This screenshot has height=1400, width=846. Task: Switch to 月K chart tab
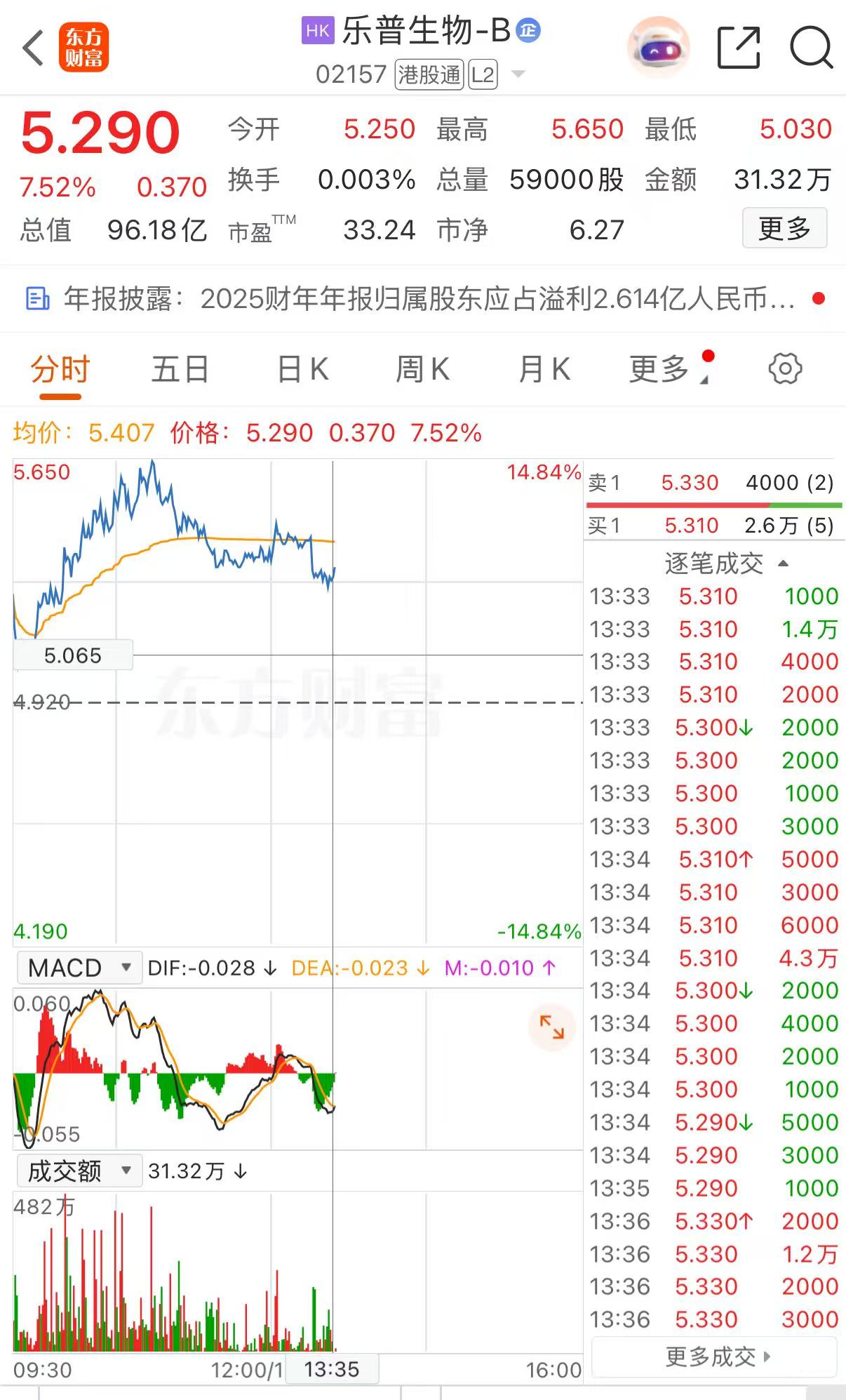tap(544, 369)
